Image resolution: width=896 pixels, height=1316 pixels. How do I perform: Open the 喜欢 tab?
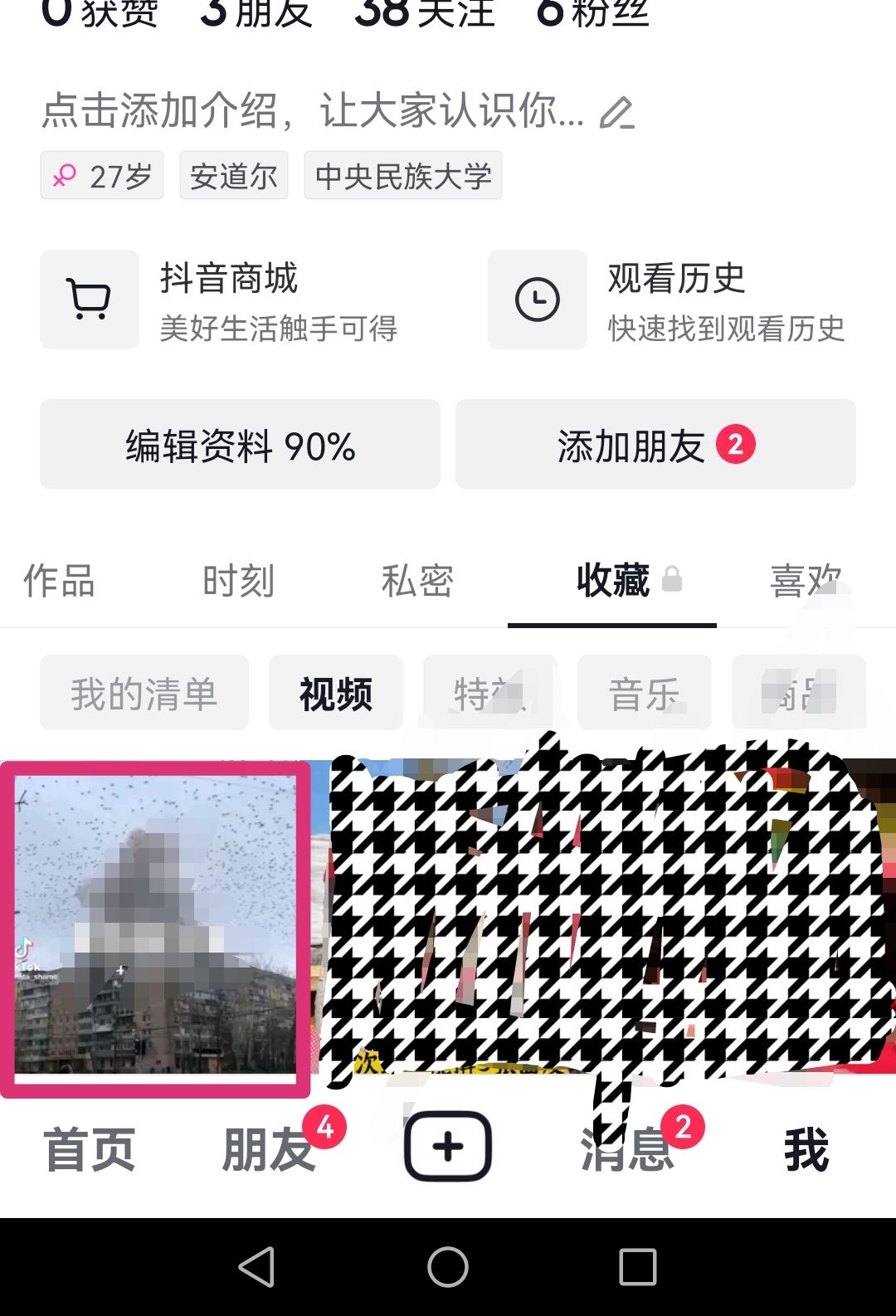(x=807, y=581)
